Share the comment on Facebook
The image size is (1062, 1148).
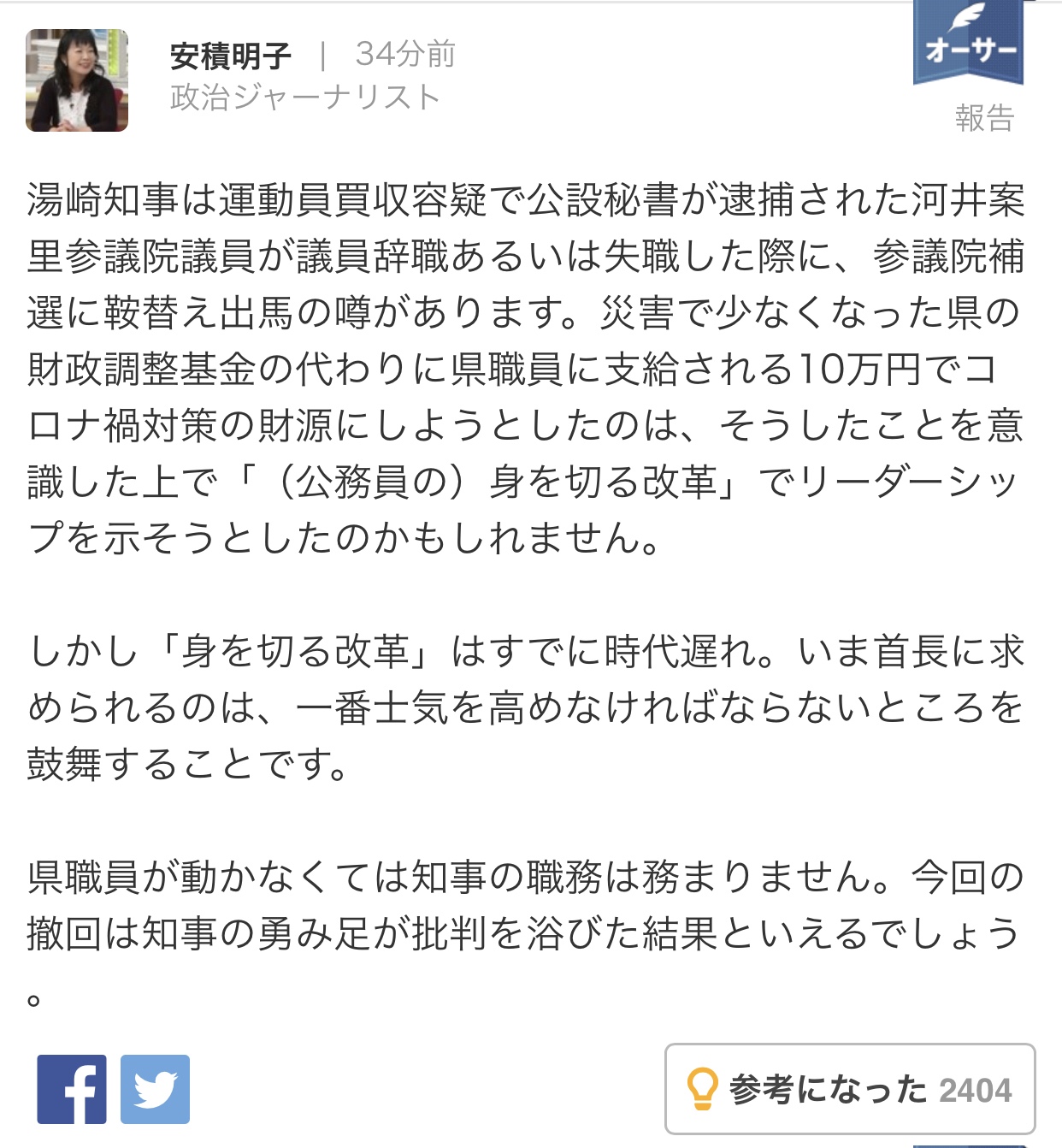pyautogui.click(x=72, y=1089)
